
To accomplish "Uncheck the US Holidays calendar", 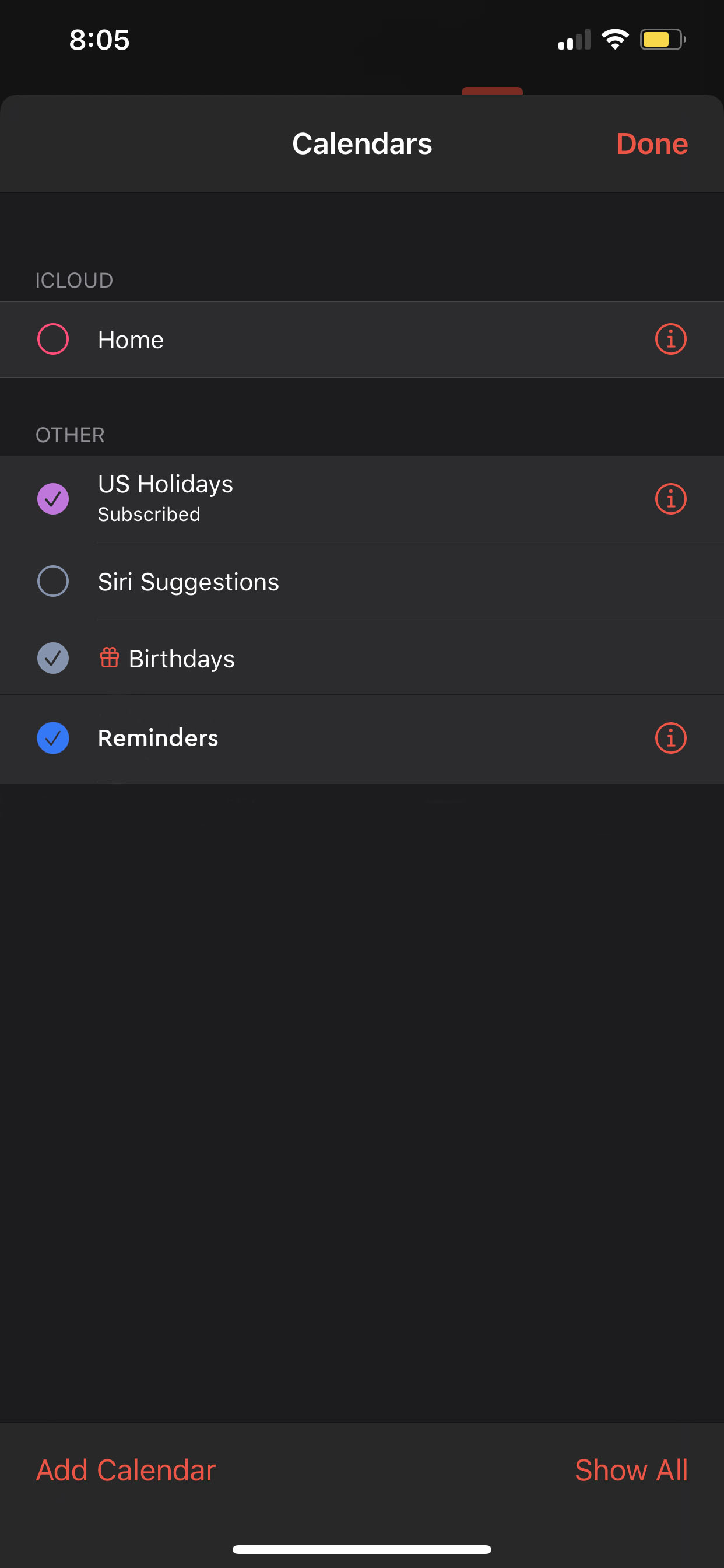I will (x=53, y=499).
